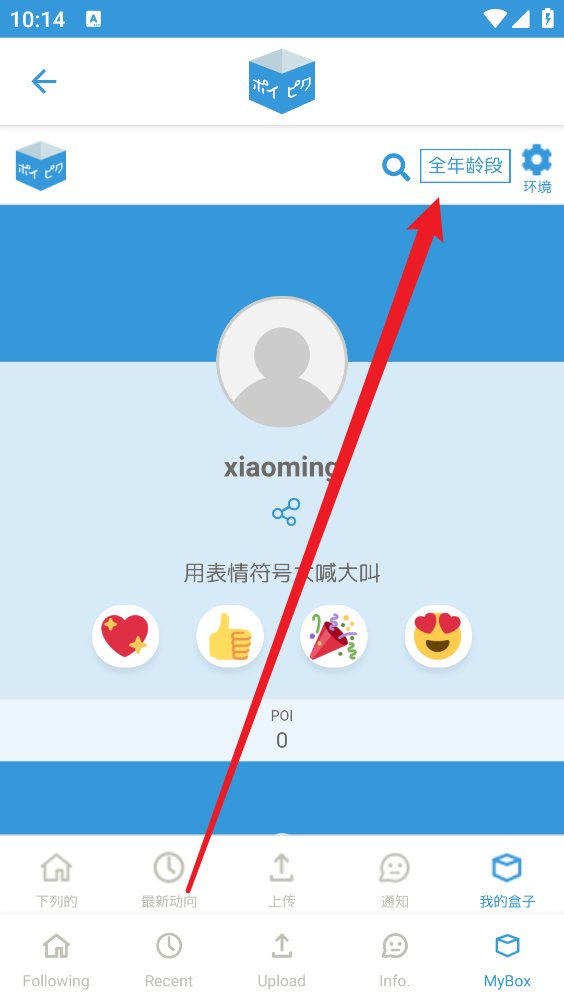This screenshot has width=564, height=999.
Task: Tap the profile avatar picture
Action: point(282,361)
